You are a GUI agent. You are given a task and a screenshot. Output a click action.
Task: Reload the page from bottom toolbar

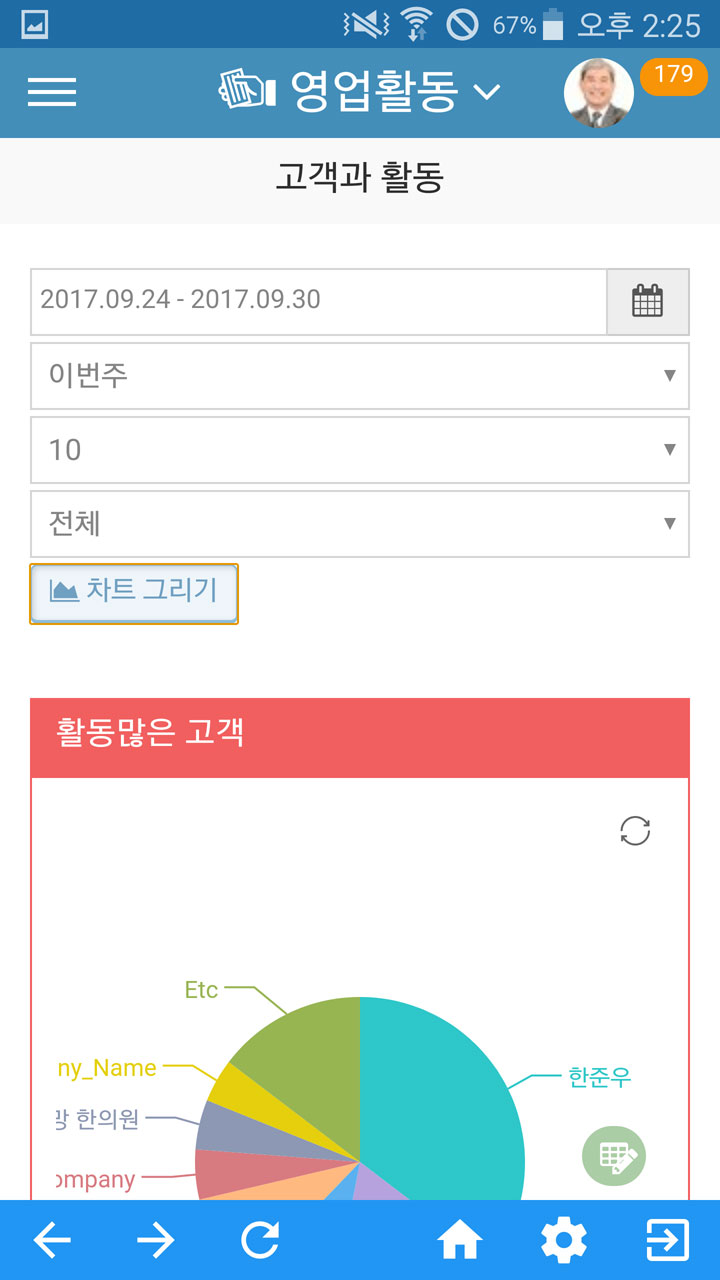(x=260, y=1241)
